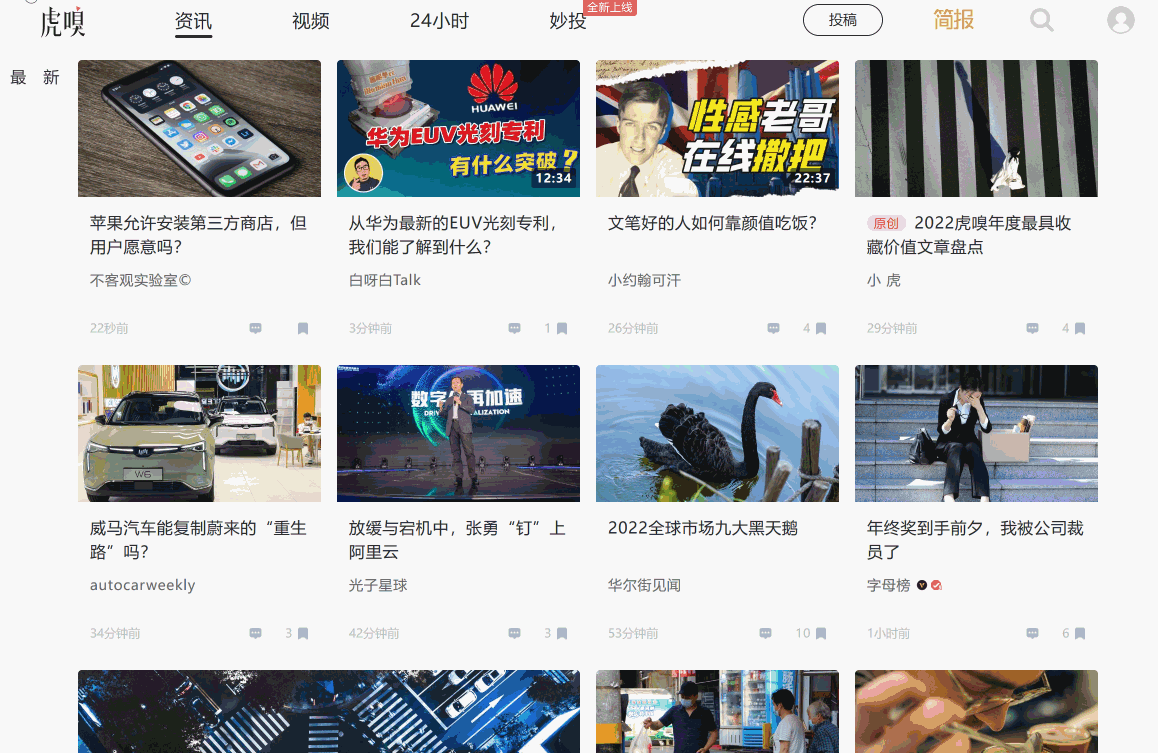Open the 2022全球市场九大黑天鹅 article

point(703,528)
